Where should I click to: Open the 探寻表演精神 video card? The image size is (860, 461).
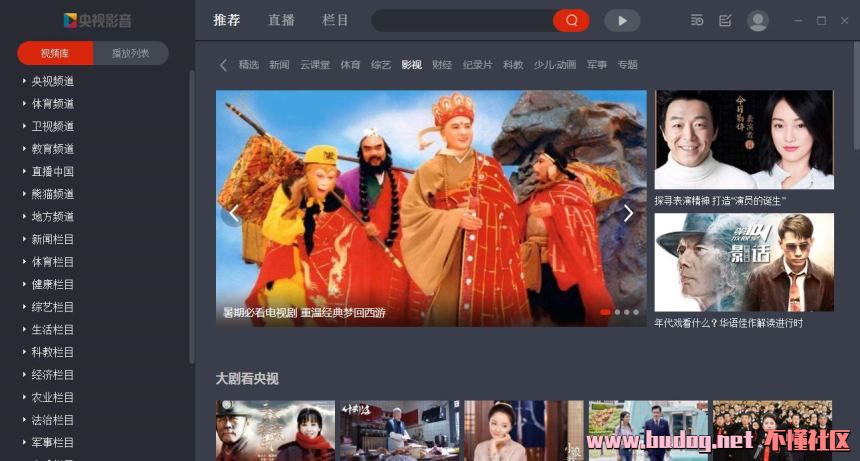[x=743, y=140]
